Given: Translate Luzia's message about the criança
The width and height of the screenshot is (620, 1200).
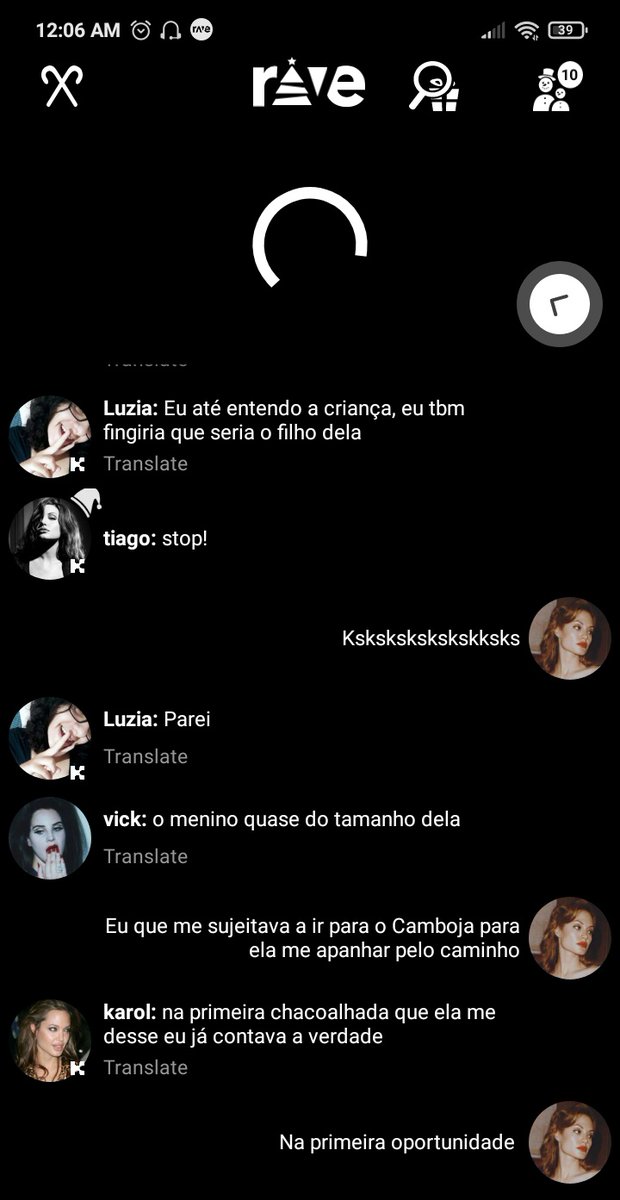Looking at the screenshot, I should click(146, 463).
